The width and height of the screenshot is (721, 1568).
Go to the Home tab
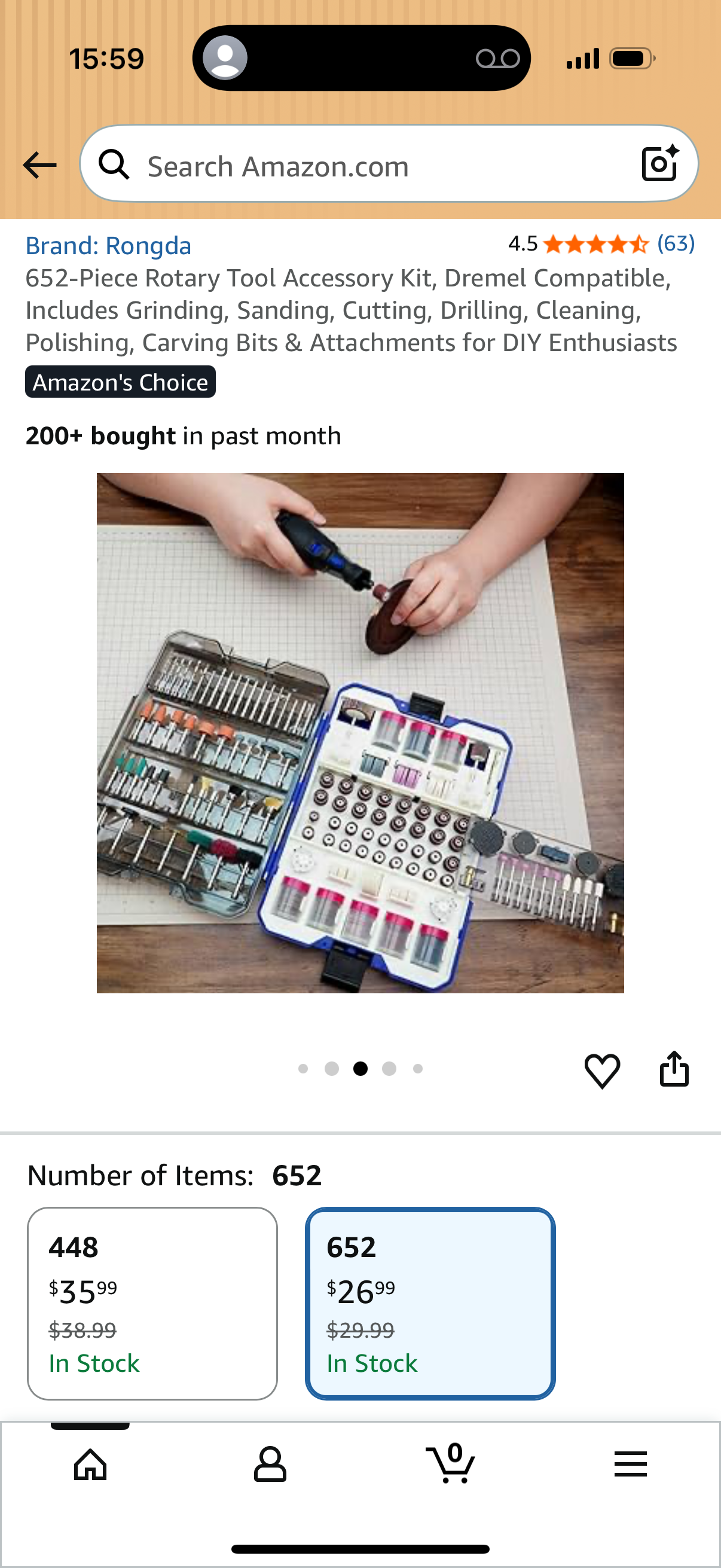coord(90,1463)
